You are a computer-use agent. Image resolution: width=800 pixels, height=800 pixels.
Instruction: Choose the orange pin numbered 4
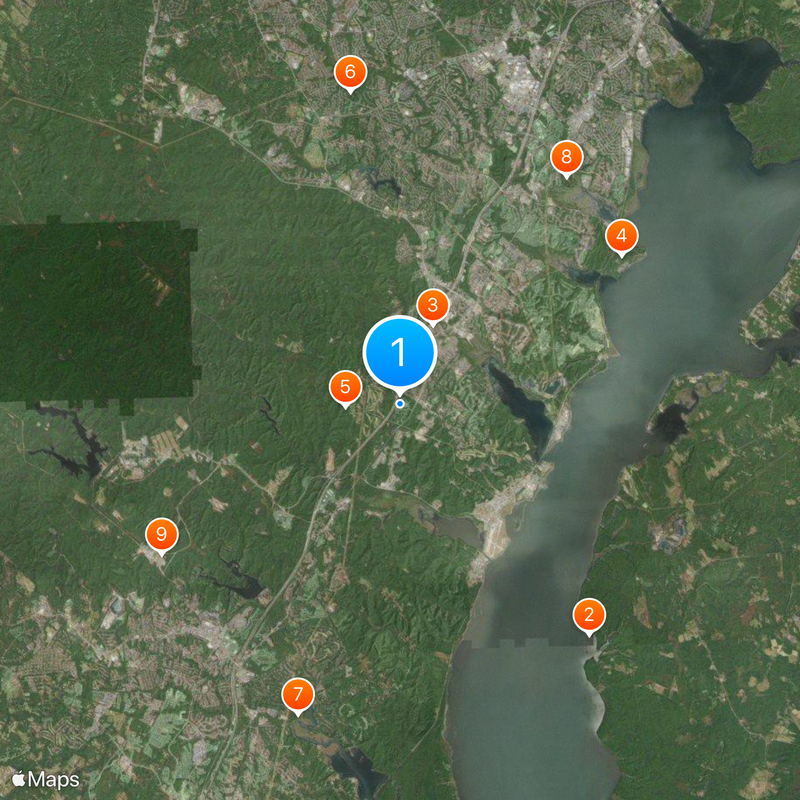tap(621, 237)
